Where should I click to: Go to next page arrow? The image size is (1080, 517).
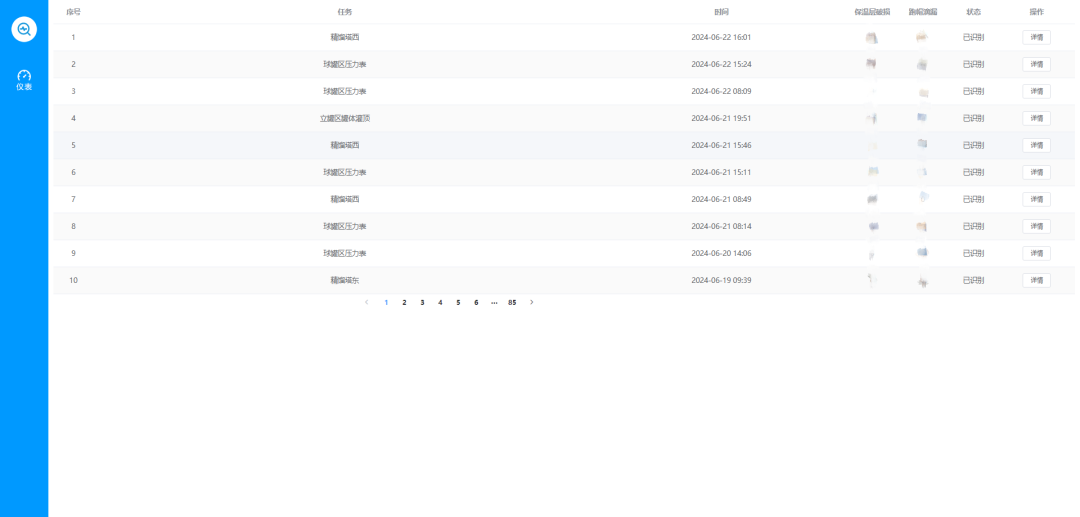[x=531, y=302]
